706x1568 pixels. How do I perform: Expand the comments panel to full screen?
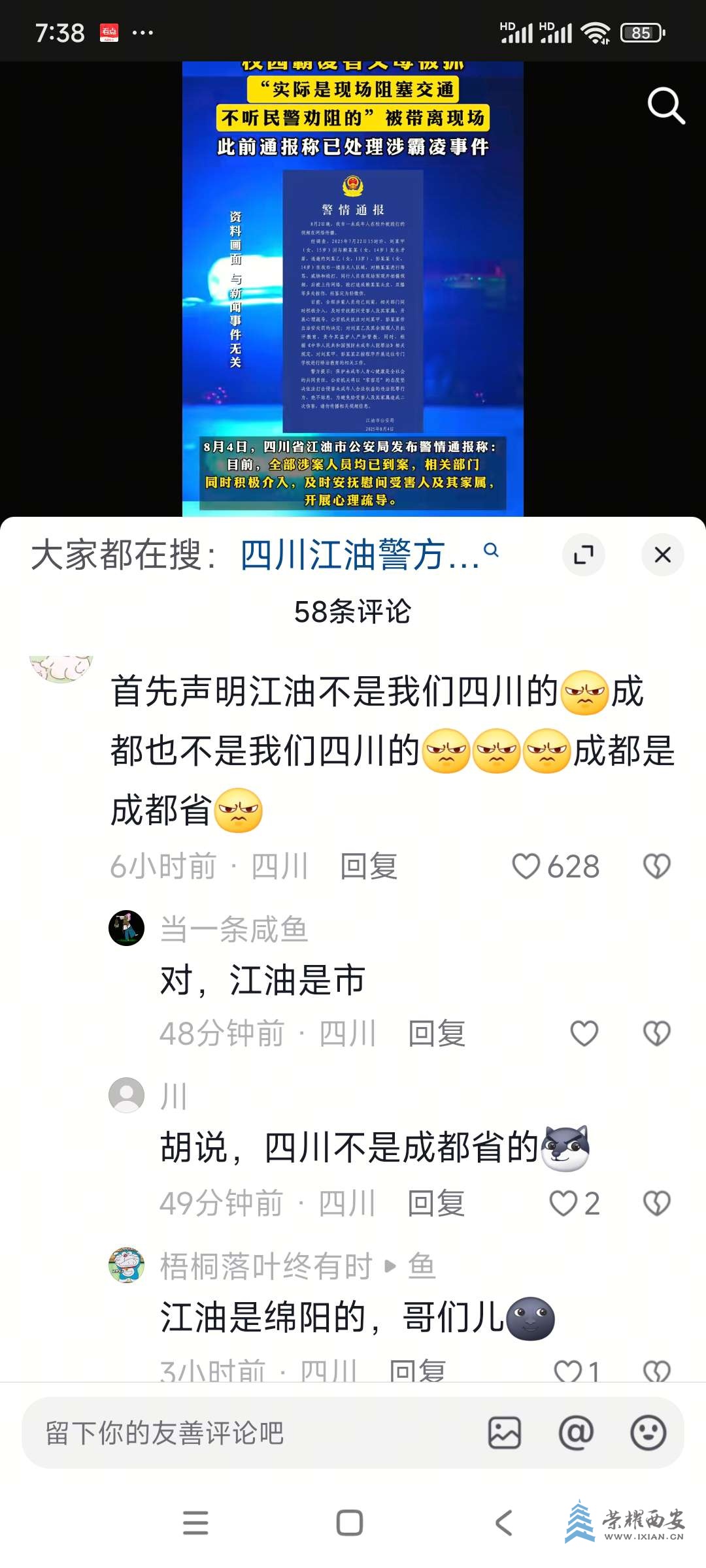583,555
